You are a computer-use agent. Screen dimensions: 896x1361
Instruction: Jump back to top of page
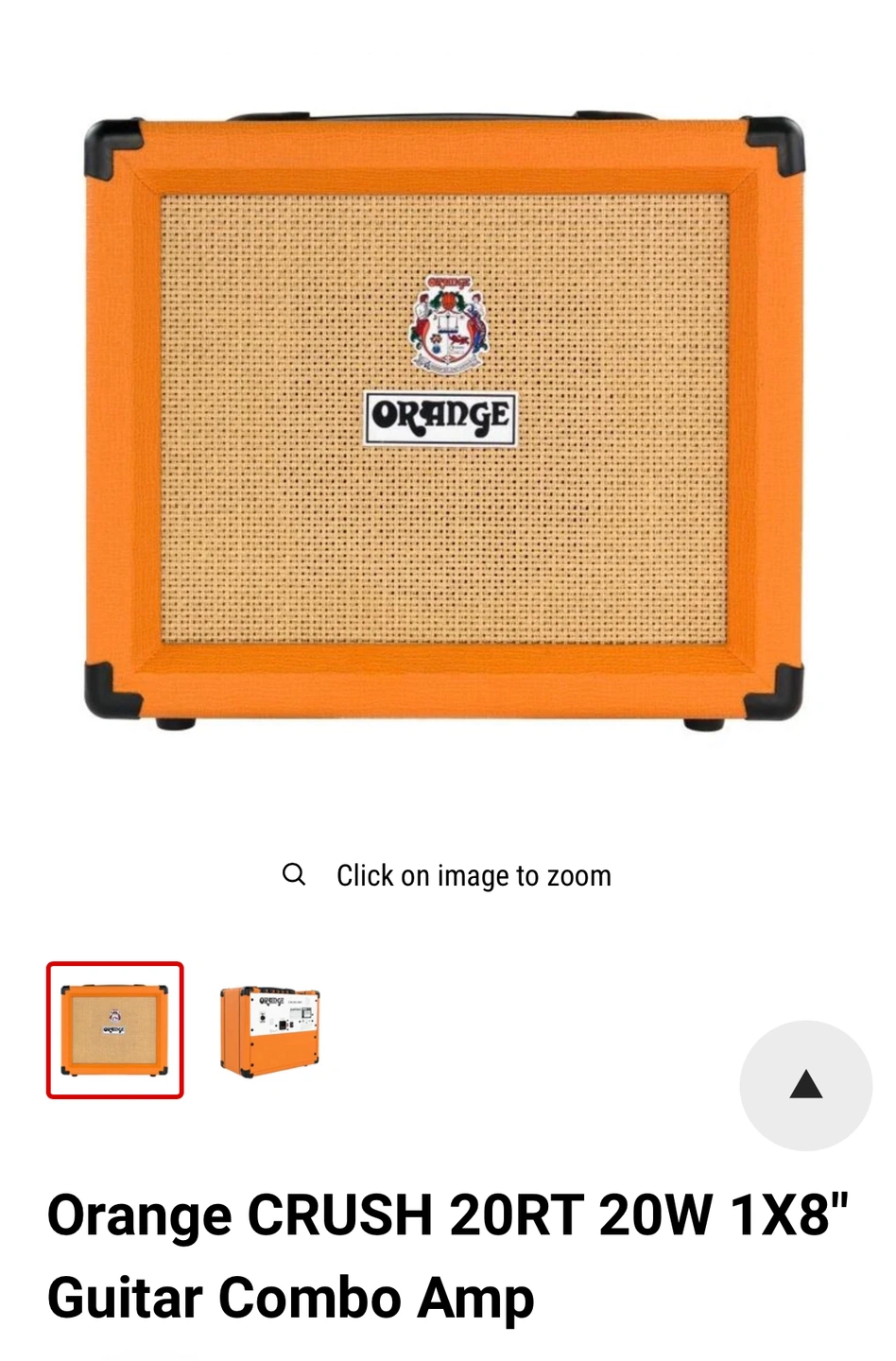click(805, 1085)
